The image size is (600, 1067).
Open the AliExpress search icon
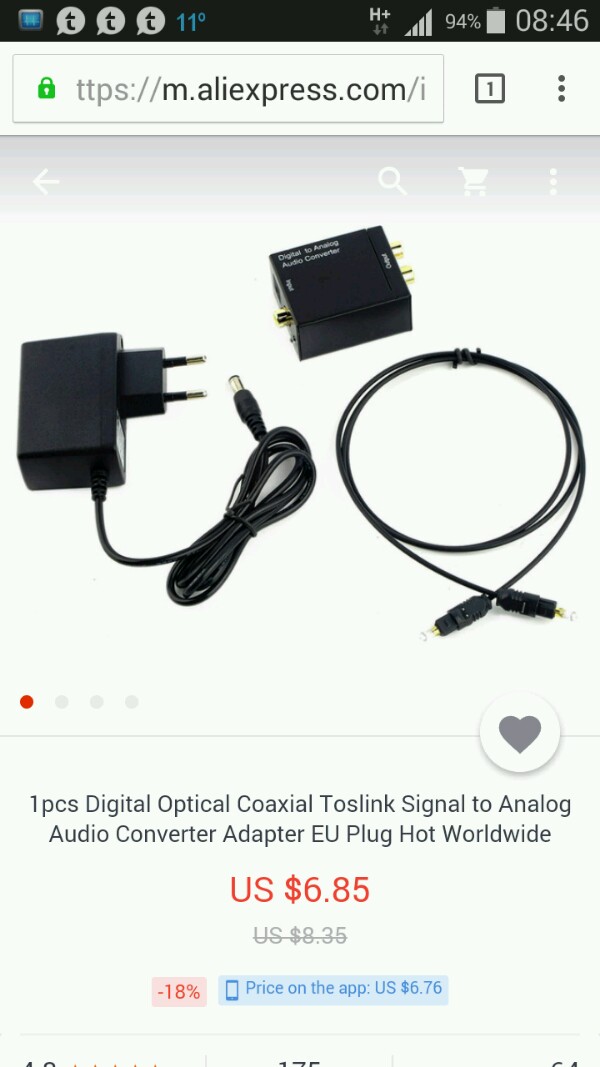point(393,182)
